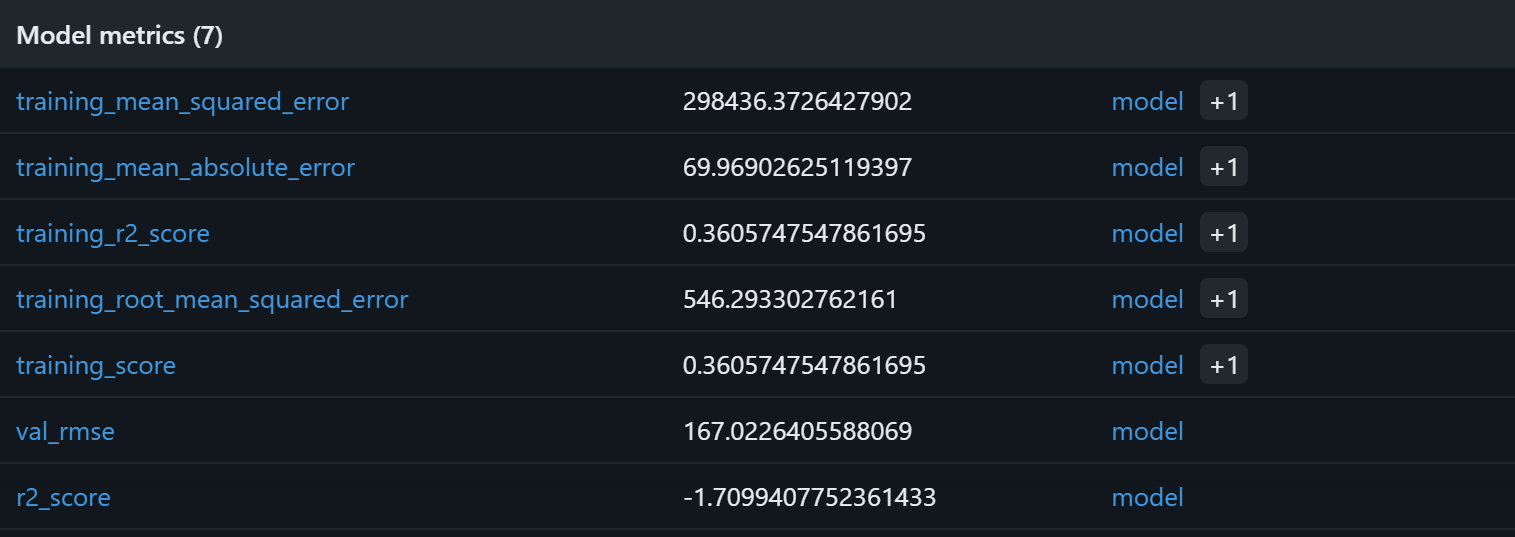Open the training_root_mean_squared_error metric link
The width and height of the screenshot is (1515, 537).
(212, 299)
